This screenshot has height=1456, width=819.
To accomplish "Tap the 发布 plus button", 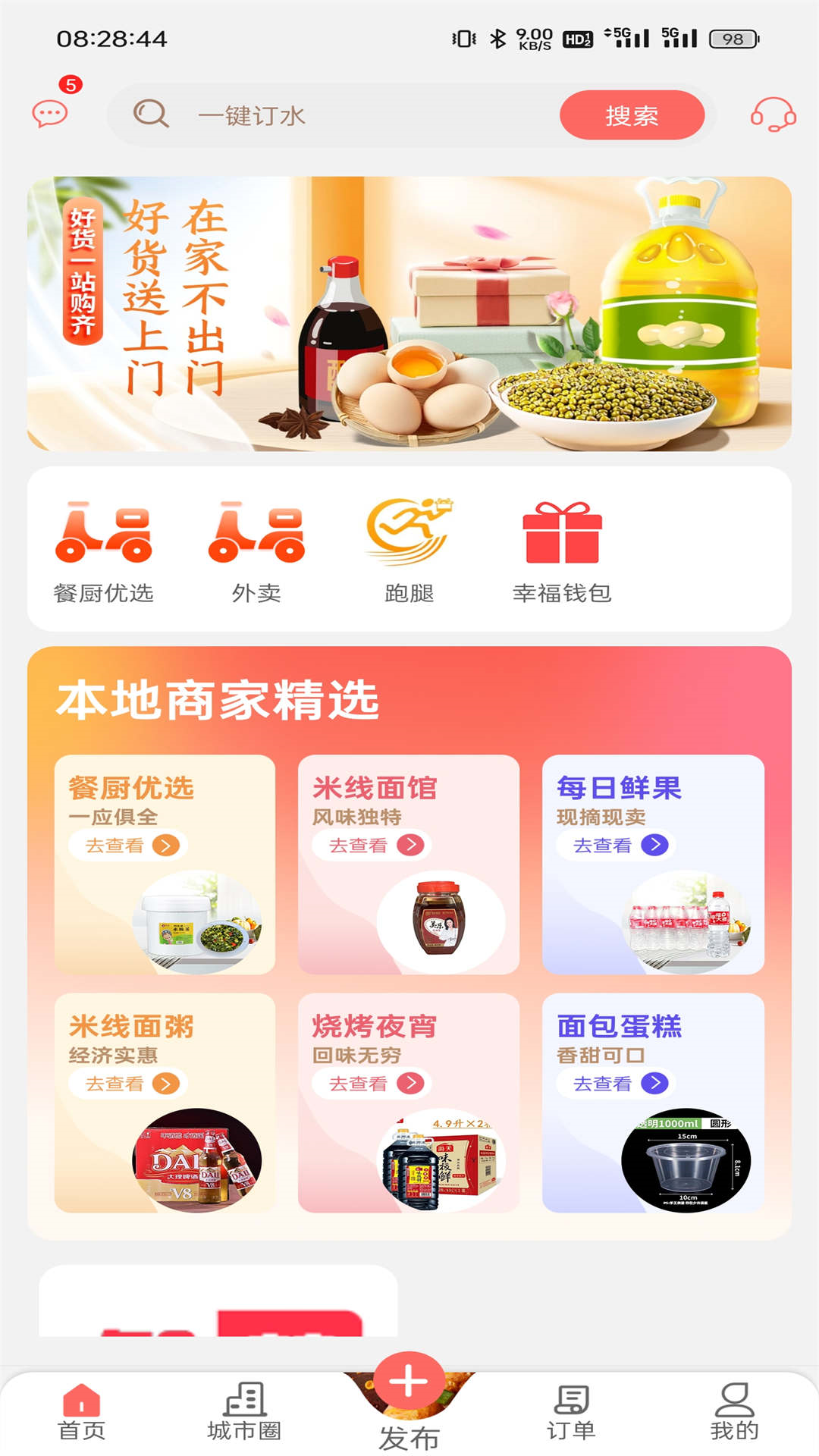I will click(409, 1382).
